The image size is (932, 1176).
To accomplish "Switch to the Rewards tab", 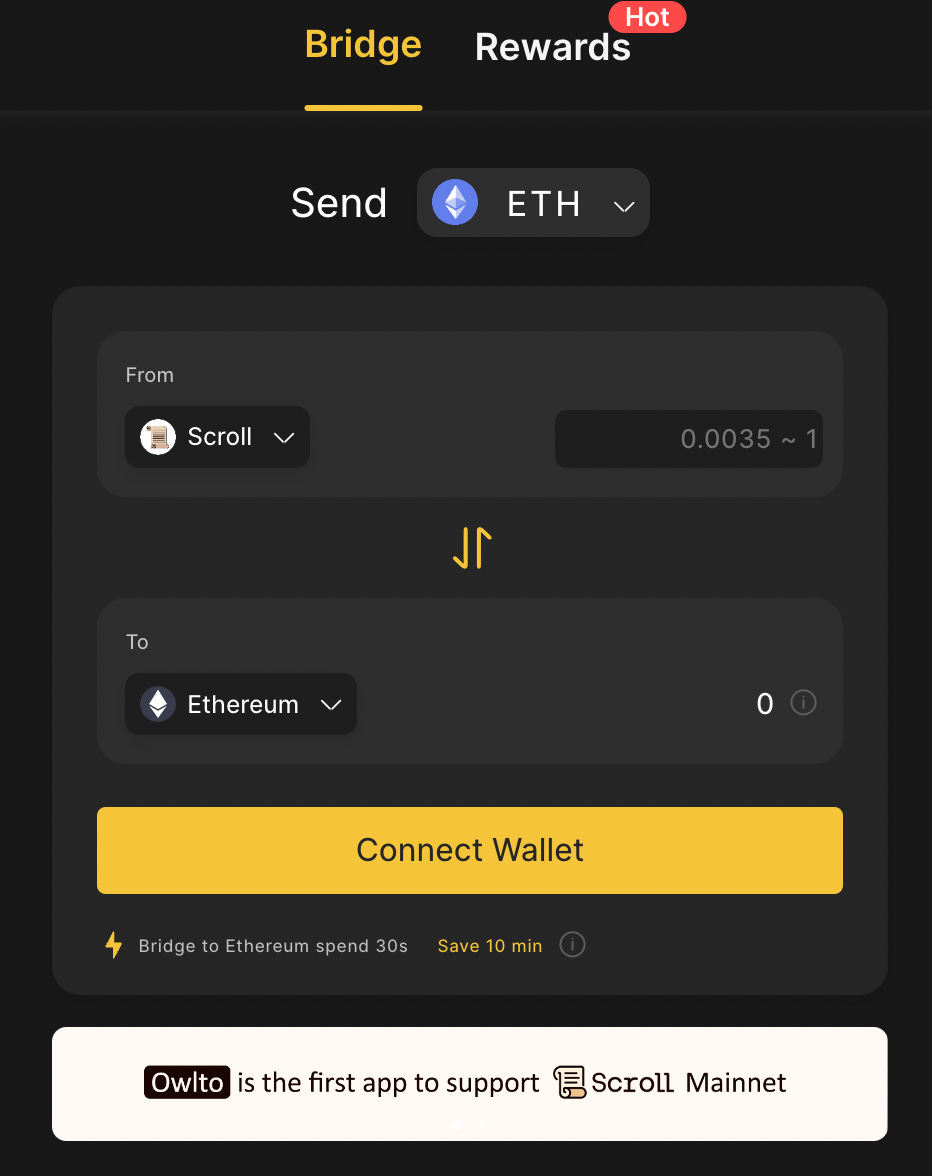I will [x=552, y=46].
